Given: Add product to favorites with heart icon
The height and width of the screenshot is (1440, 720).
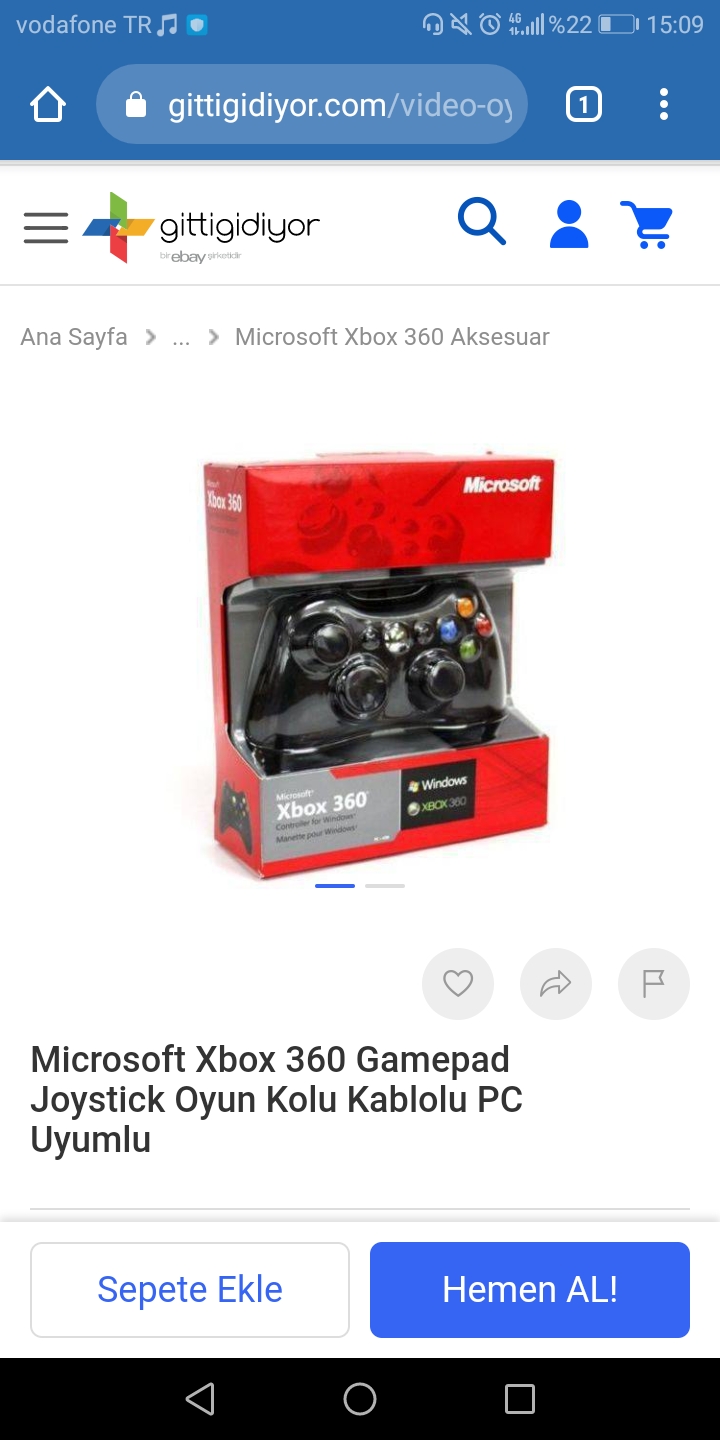Looking at the screenshot, I should click(x=458, y=984).
